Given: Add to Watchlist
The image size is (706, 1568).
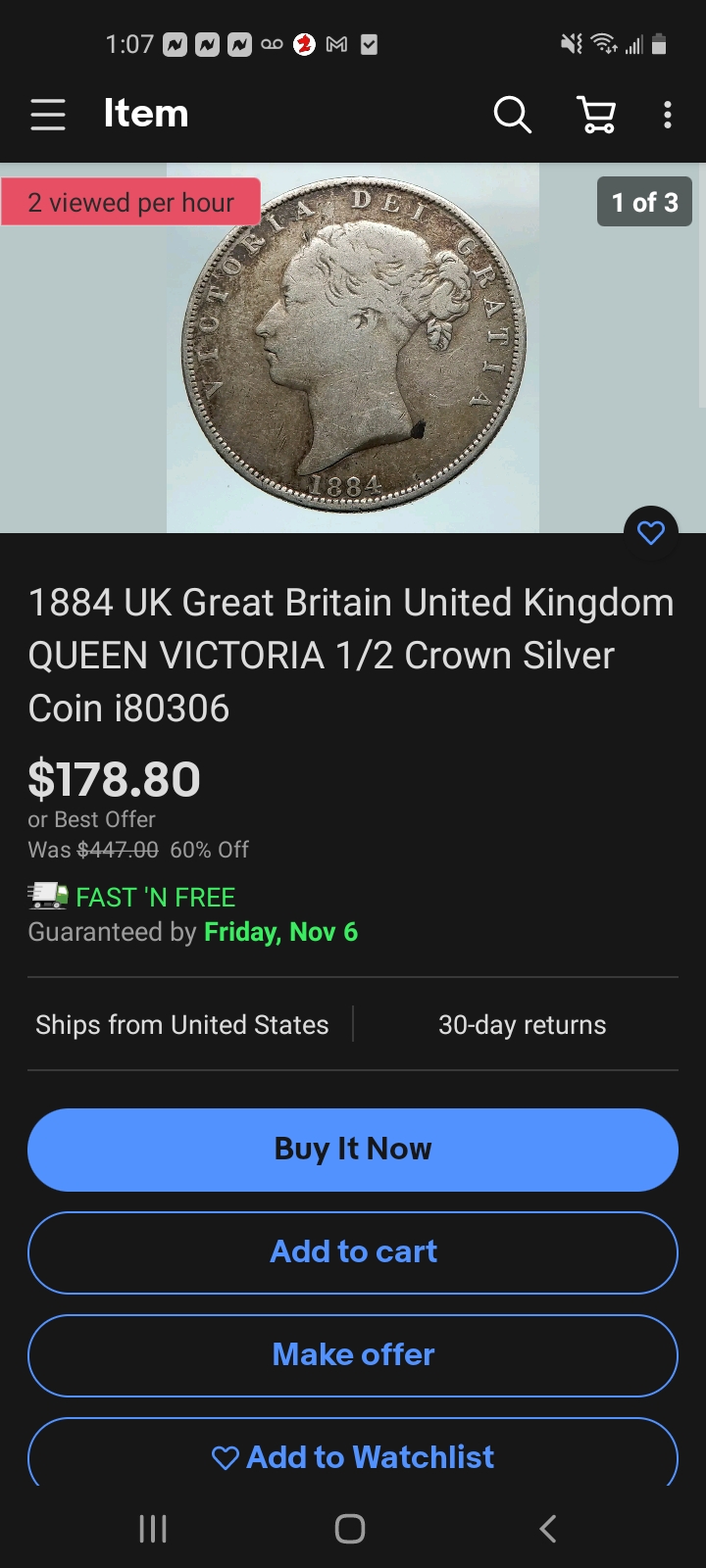Looking at the screenshot, I should 353,1457.
